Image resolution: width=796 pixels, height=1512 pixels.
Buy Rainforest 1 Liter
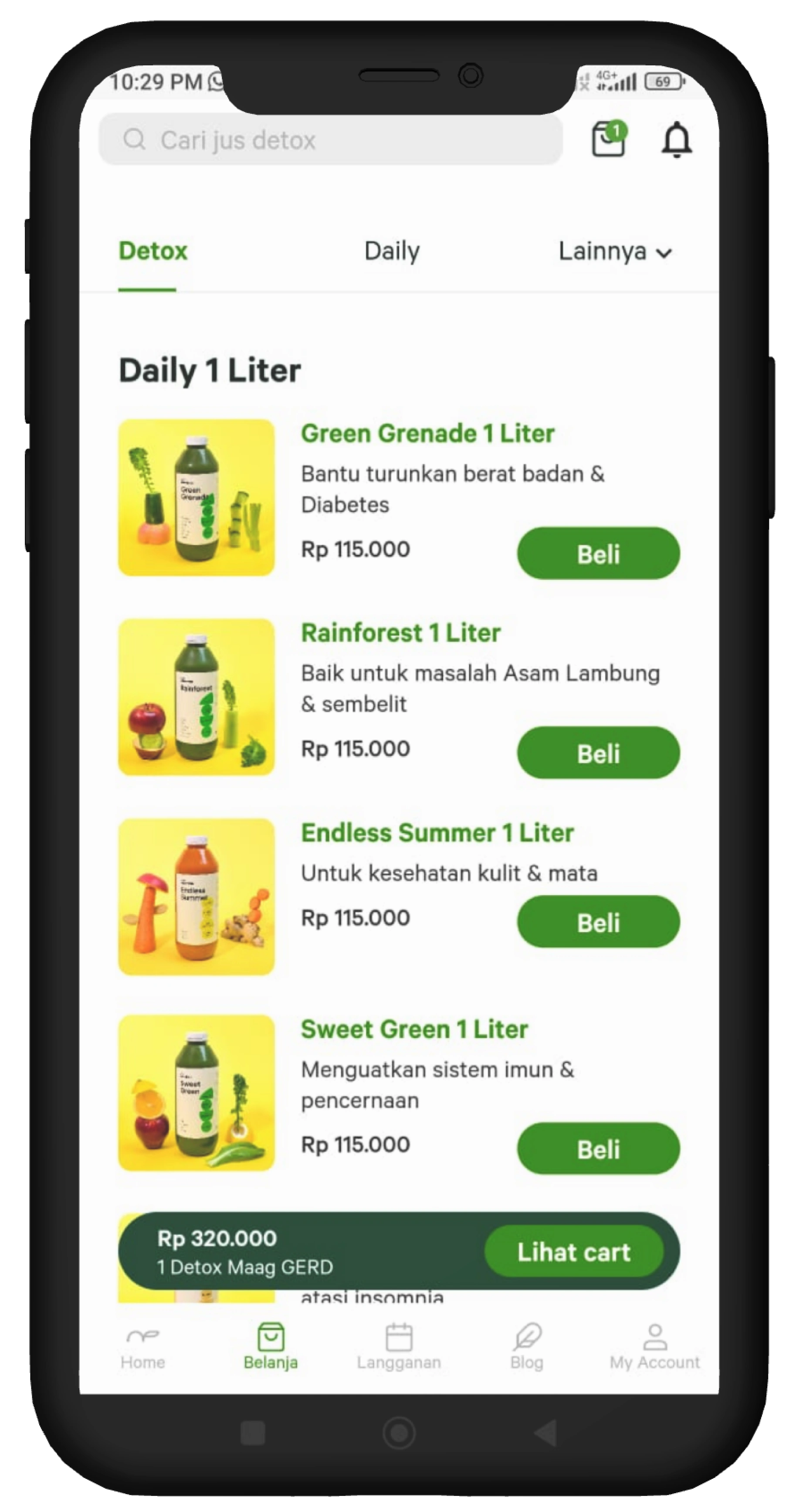[598, 753]
